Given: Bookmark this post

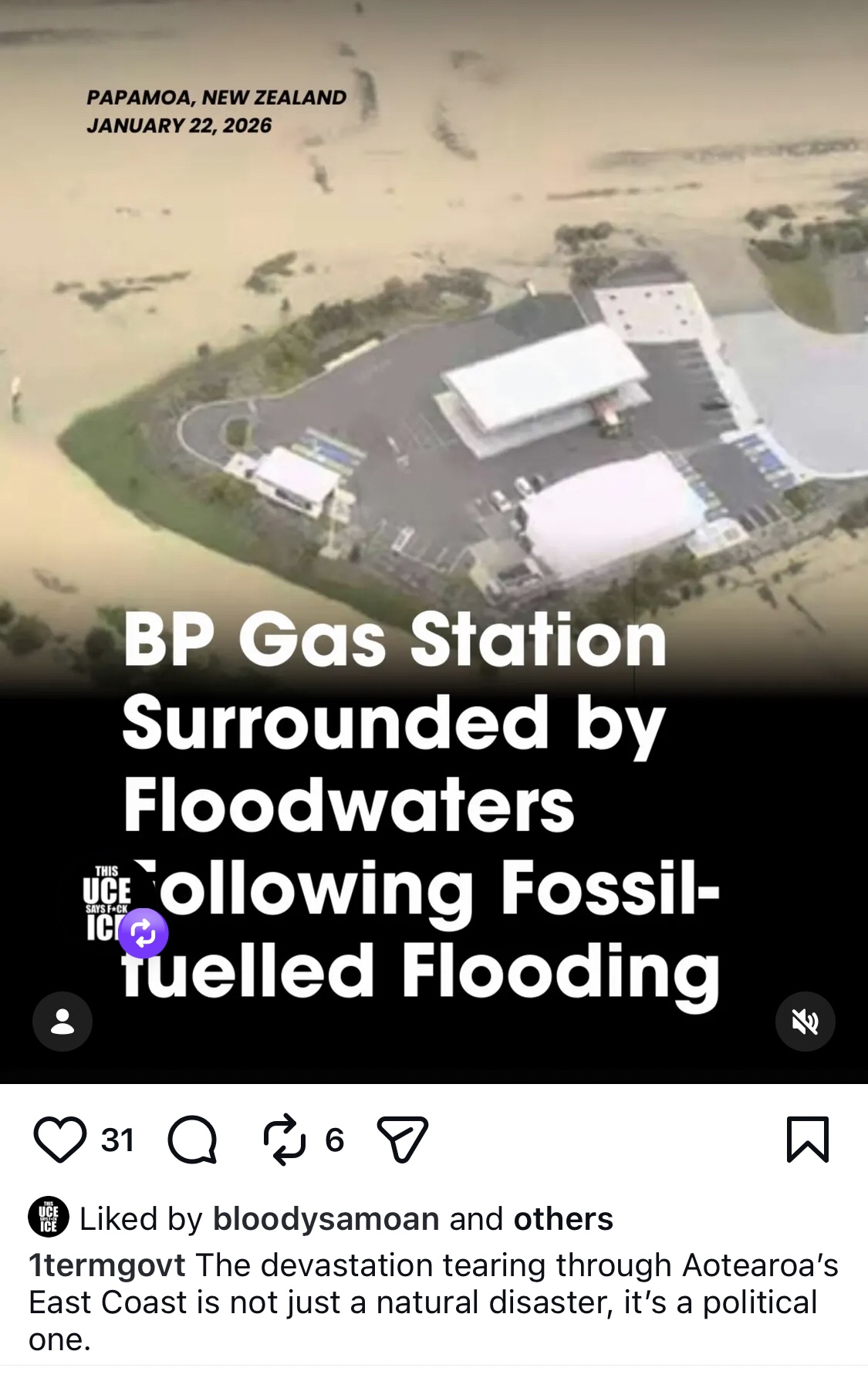Looking at the screenshot, I should tap(807, 1140).
